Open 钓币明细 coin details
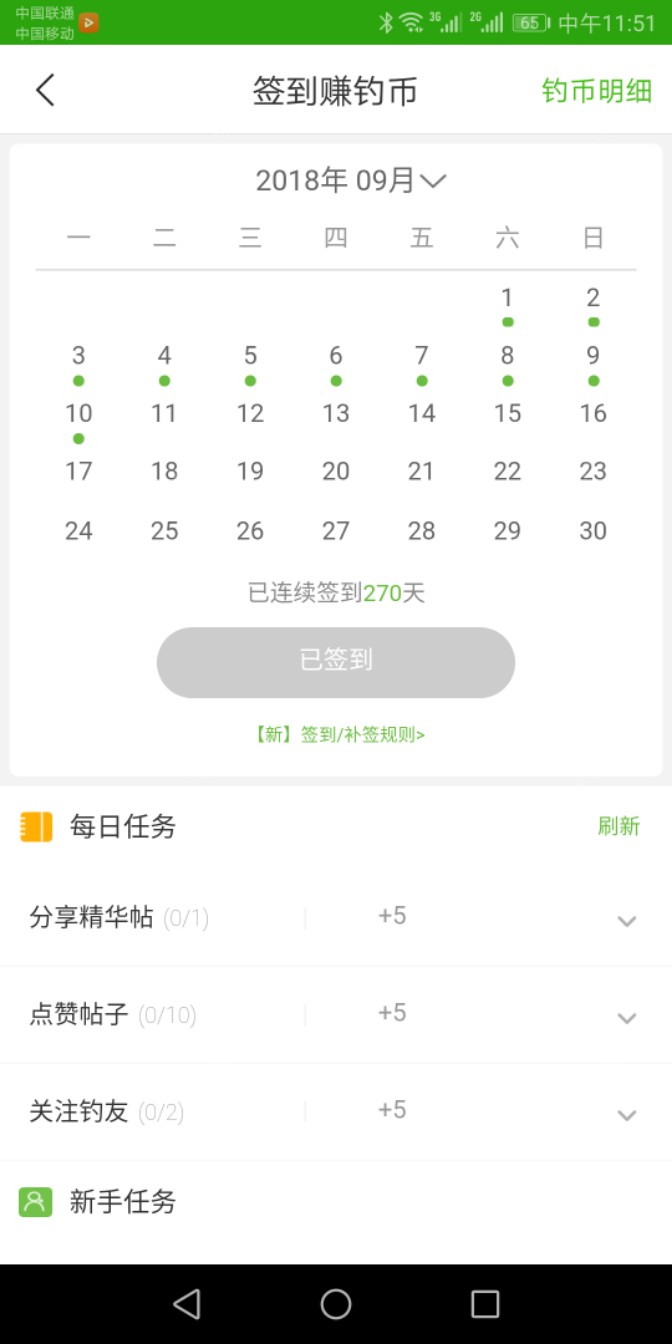This screenshot has height=1344, width=672. point(596,91)
